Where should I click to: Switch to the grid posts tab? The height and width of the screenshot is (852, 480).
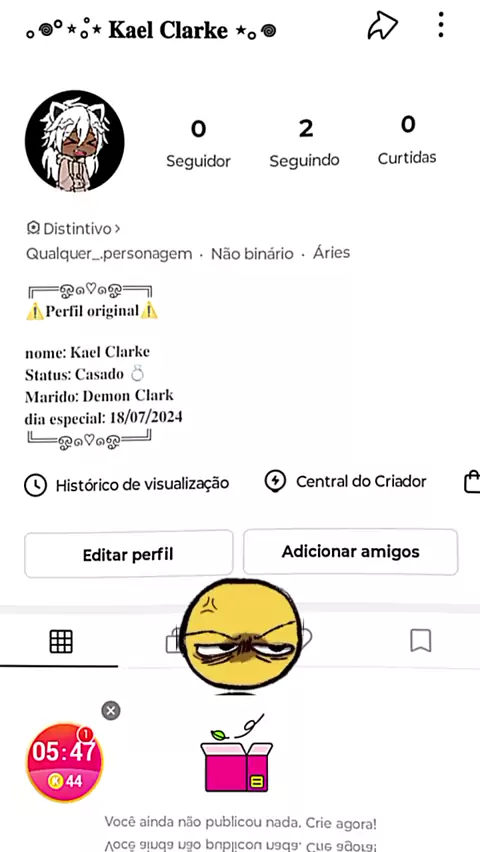click(60, 642)
